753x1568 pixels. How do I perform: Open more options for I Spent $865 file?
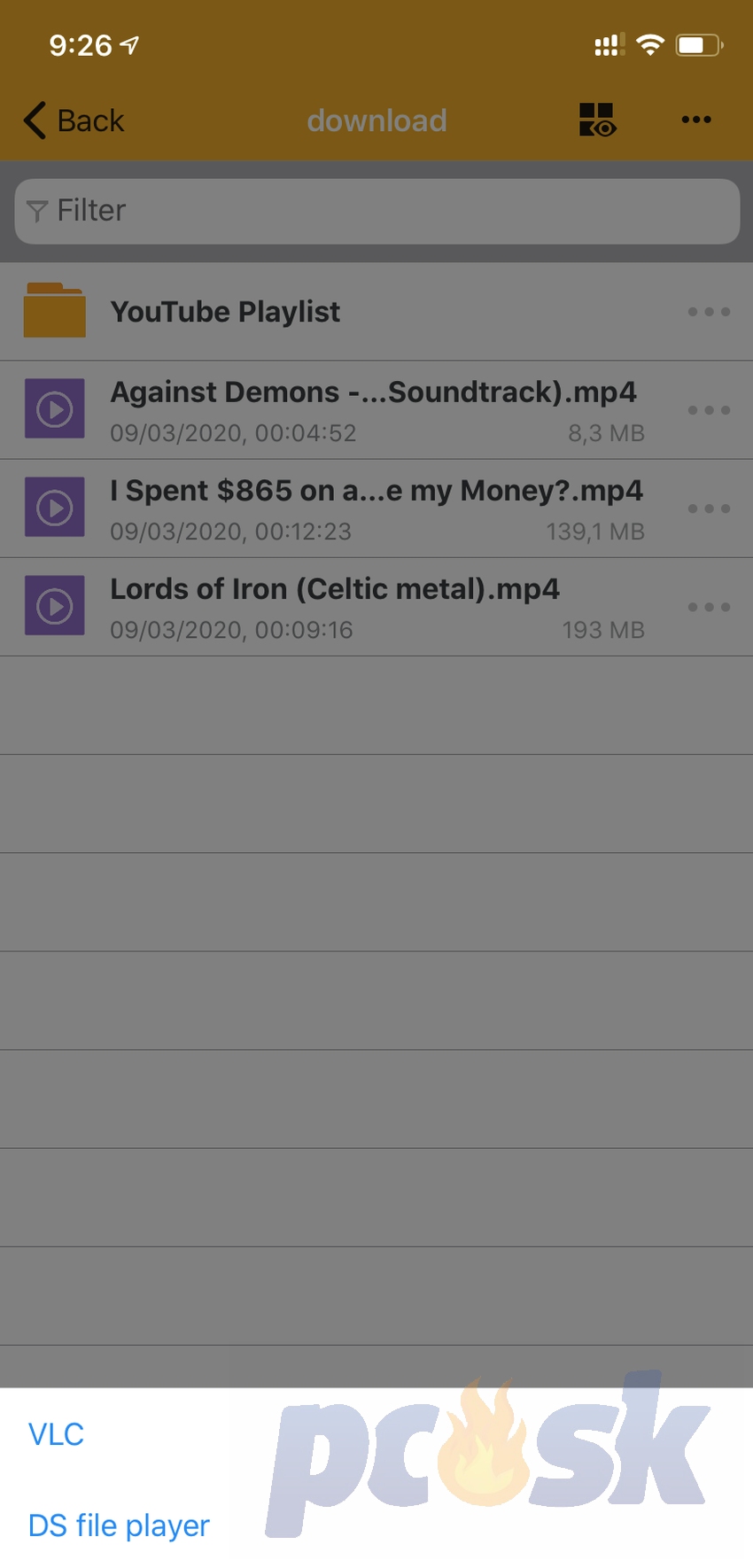[x=709, y=508]
